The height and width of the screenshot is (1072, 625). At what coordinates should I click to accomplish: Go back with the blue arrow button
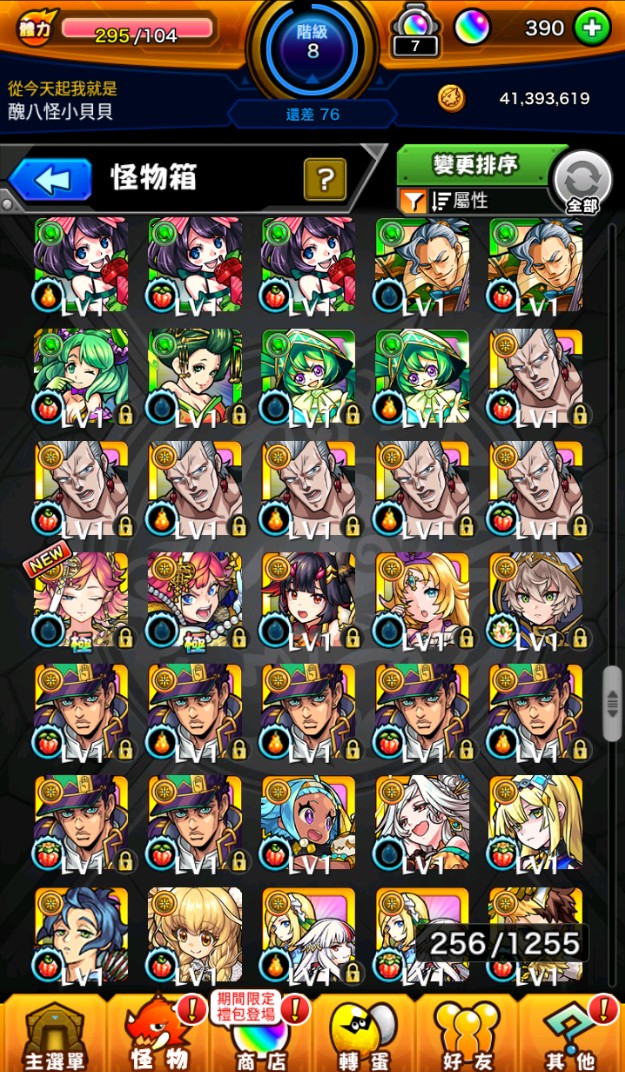[x=50, y=179]
